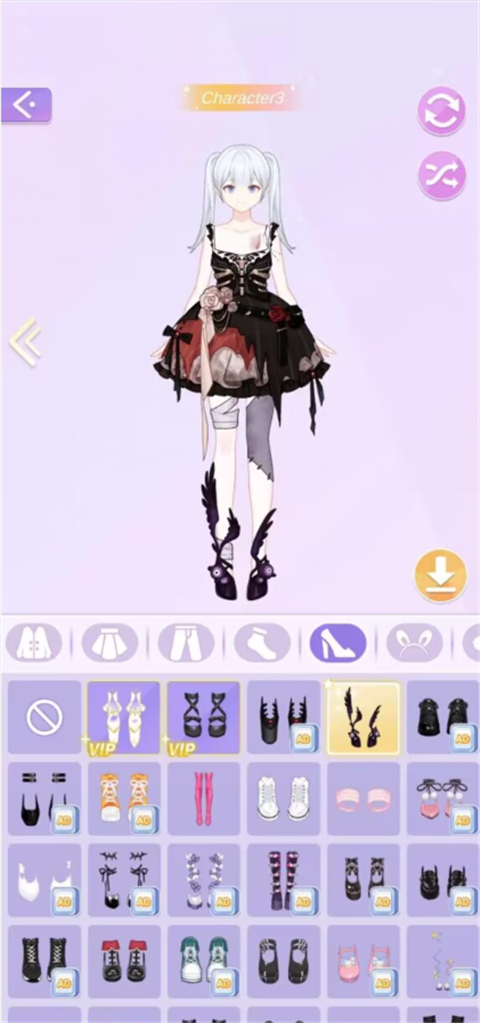Choose the white high-top sneakers
The image size is (480, 1023).
click(283, 799)
